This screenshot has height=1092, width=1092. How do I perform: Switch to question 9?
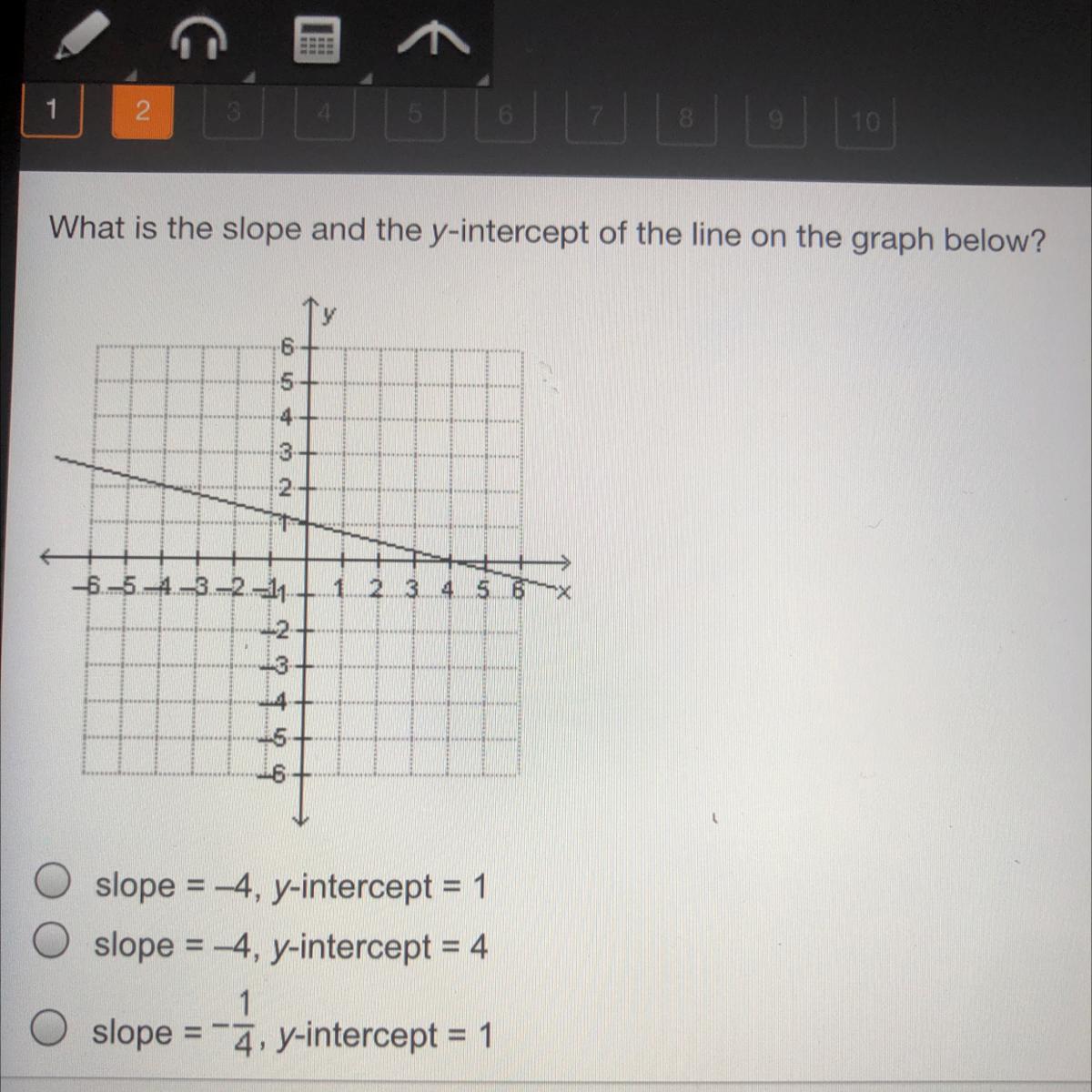(x=775, y=120)
